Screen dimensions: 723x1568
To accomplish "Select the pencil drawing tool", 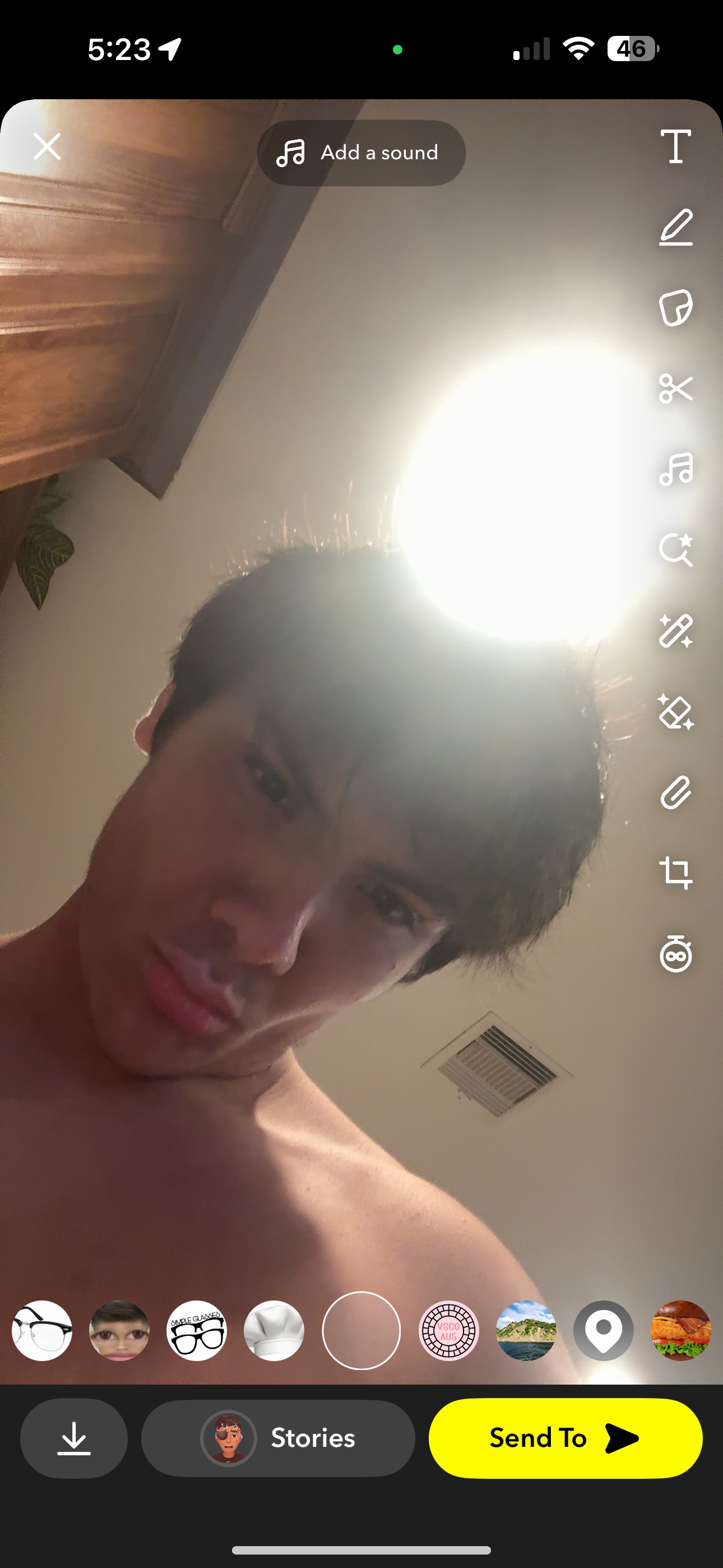I will coord(675,227).
